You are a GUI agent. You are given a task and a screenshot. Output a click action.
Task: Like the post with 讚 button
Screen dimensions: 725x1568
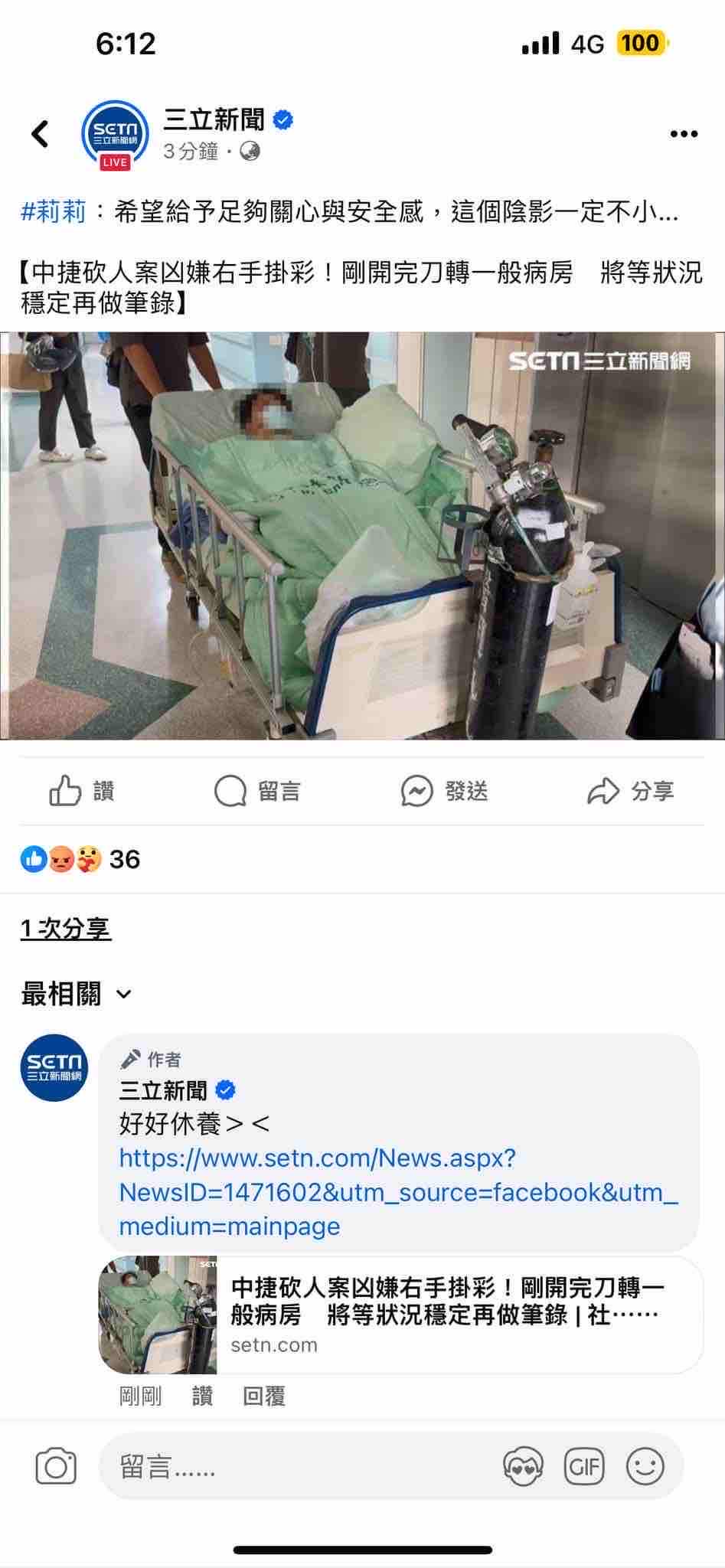point(82,791)
